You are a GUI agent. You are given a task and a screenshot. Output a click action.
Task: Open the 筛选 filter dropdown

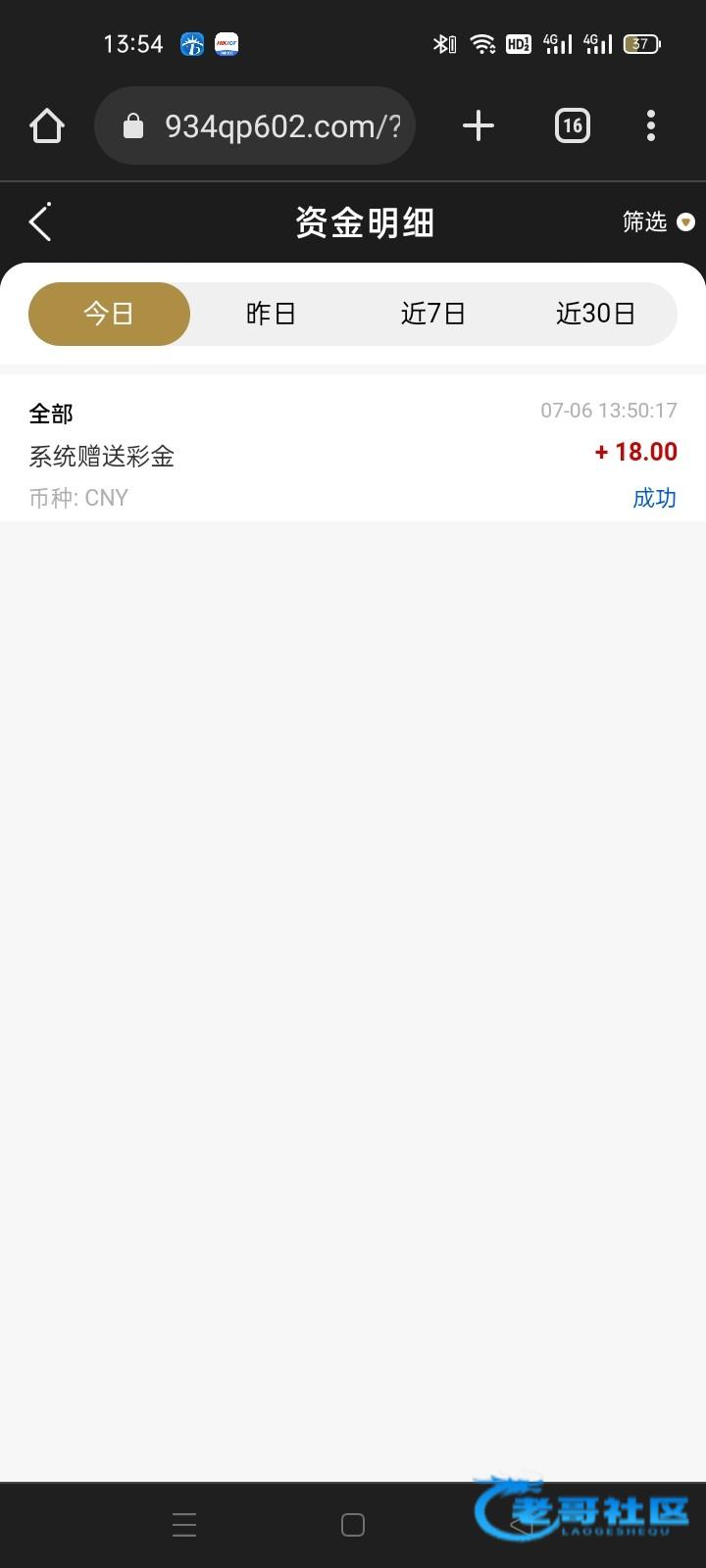658,222
